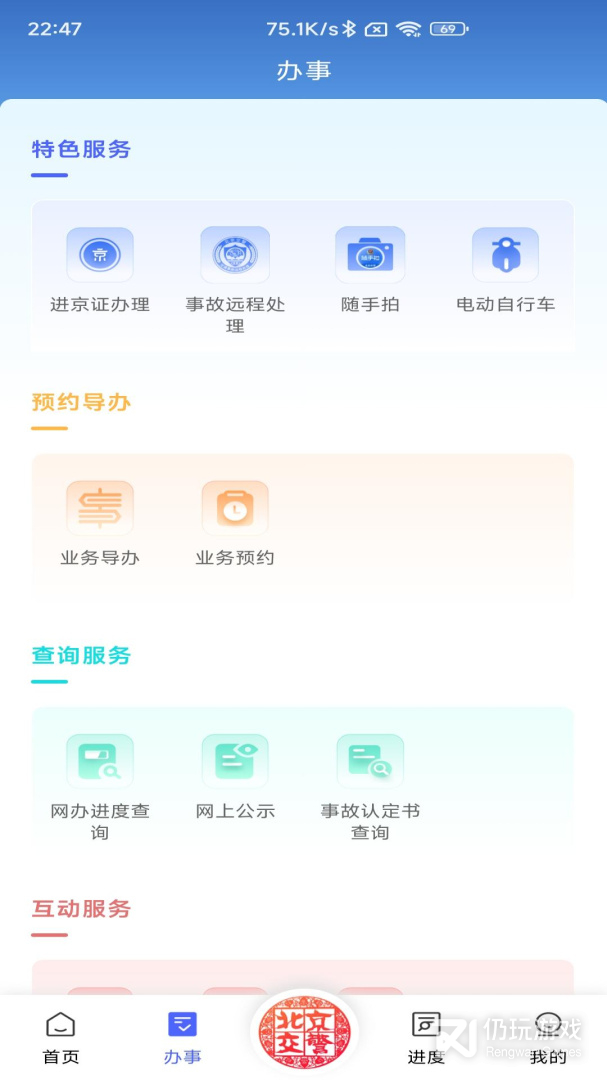Open the 我的 tab
Screen dimensions: 607x1080
(x=547, y=1038)
